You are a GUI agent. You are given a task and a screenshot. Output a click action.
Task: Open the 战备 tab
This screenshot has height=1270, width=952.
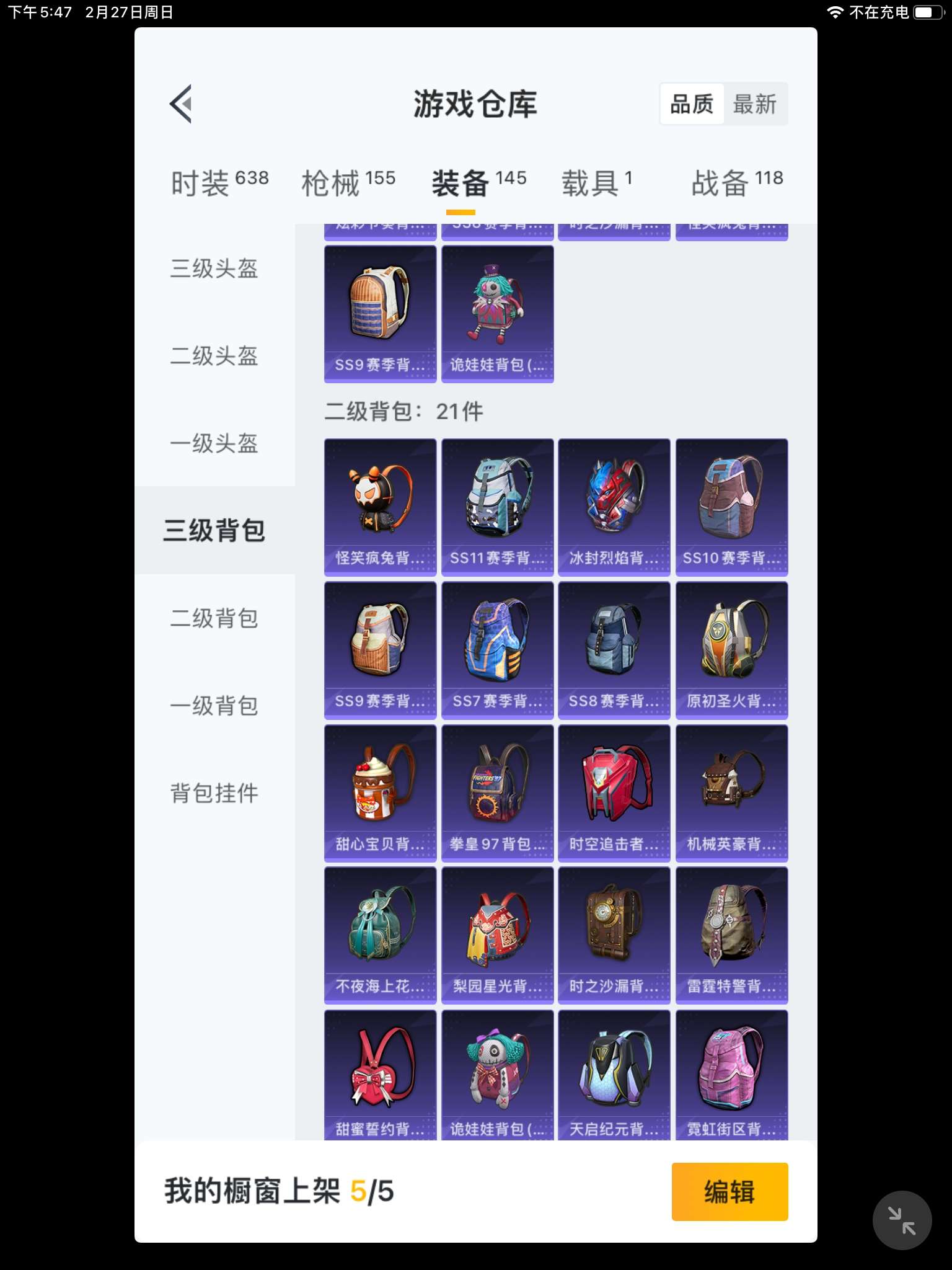737,182
